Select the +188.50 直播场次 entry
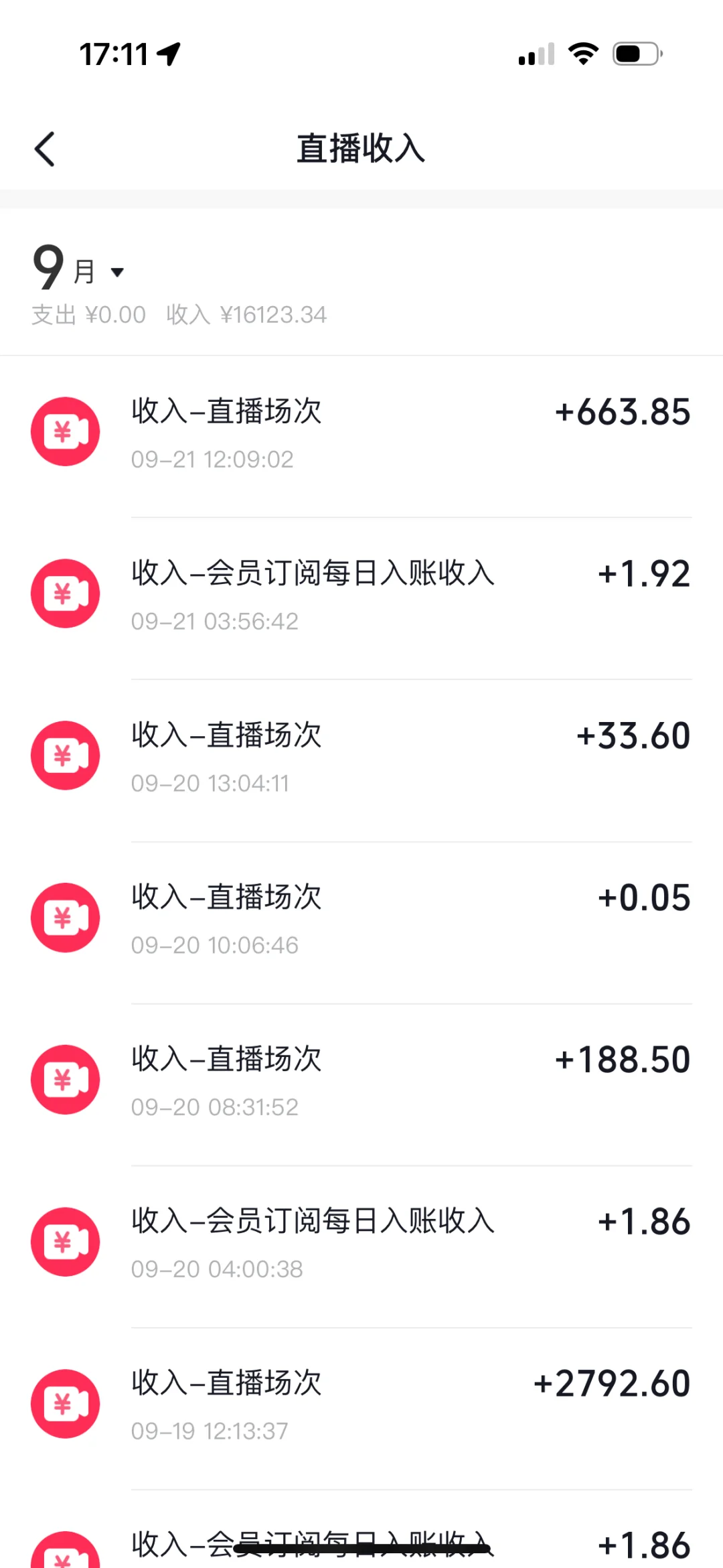723x1568 pixels. (361, 1085)
